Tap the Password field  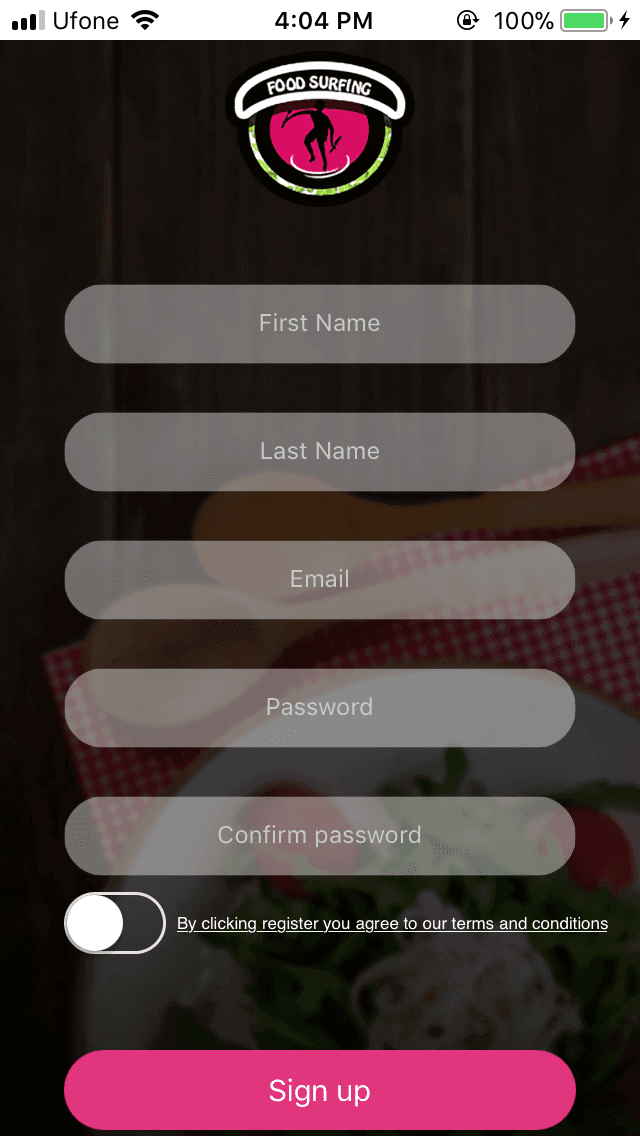[x=320, y=708]
